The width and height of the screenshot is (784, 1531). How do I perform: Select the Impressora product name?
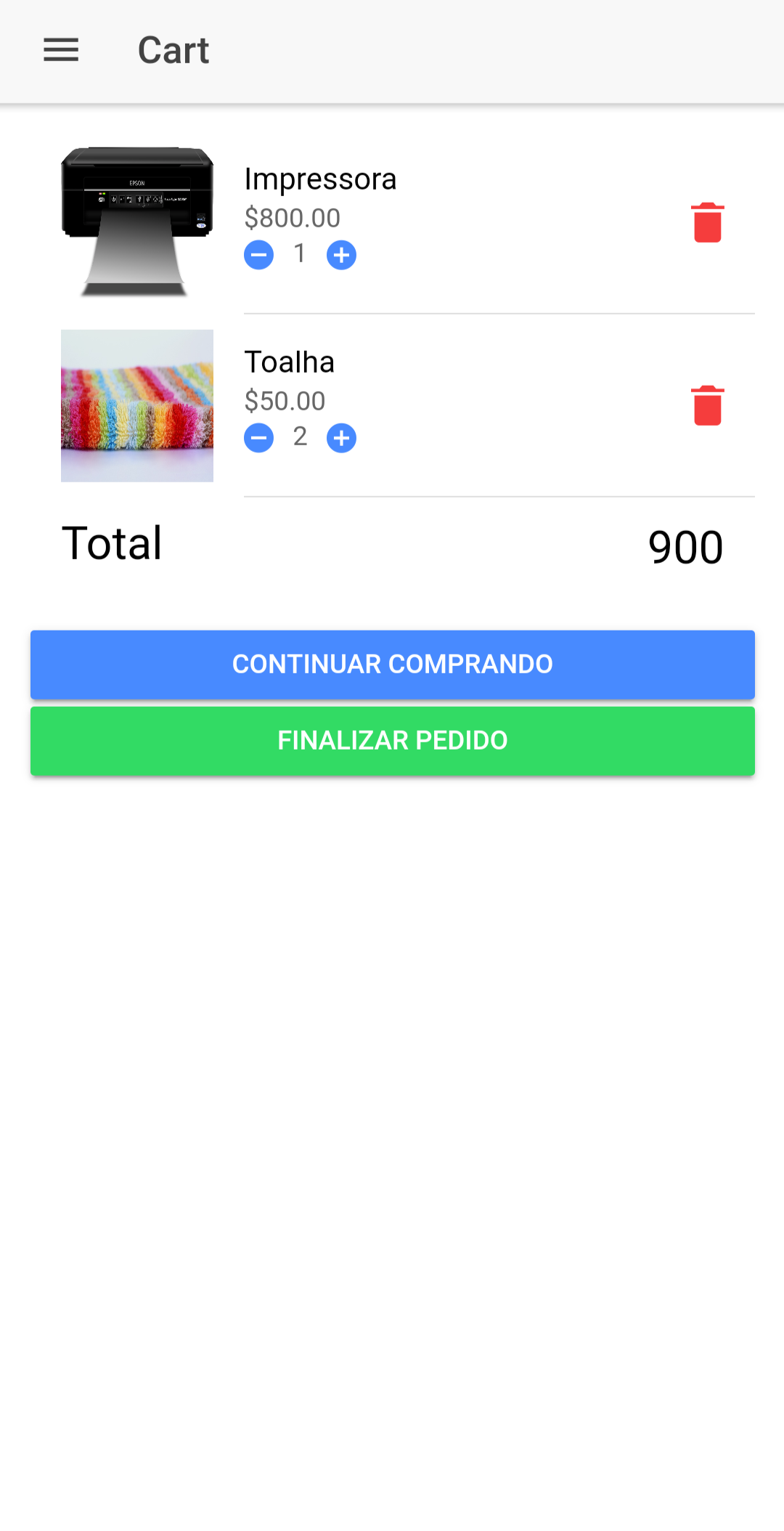(x=321, y=179)
